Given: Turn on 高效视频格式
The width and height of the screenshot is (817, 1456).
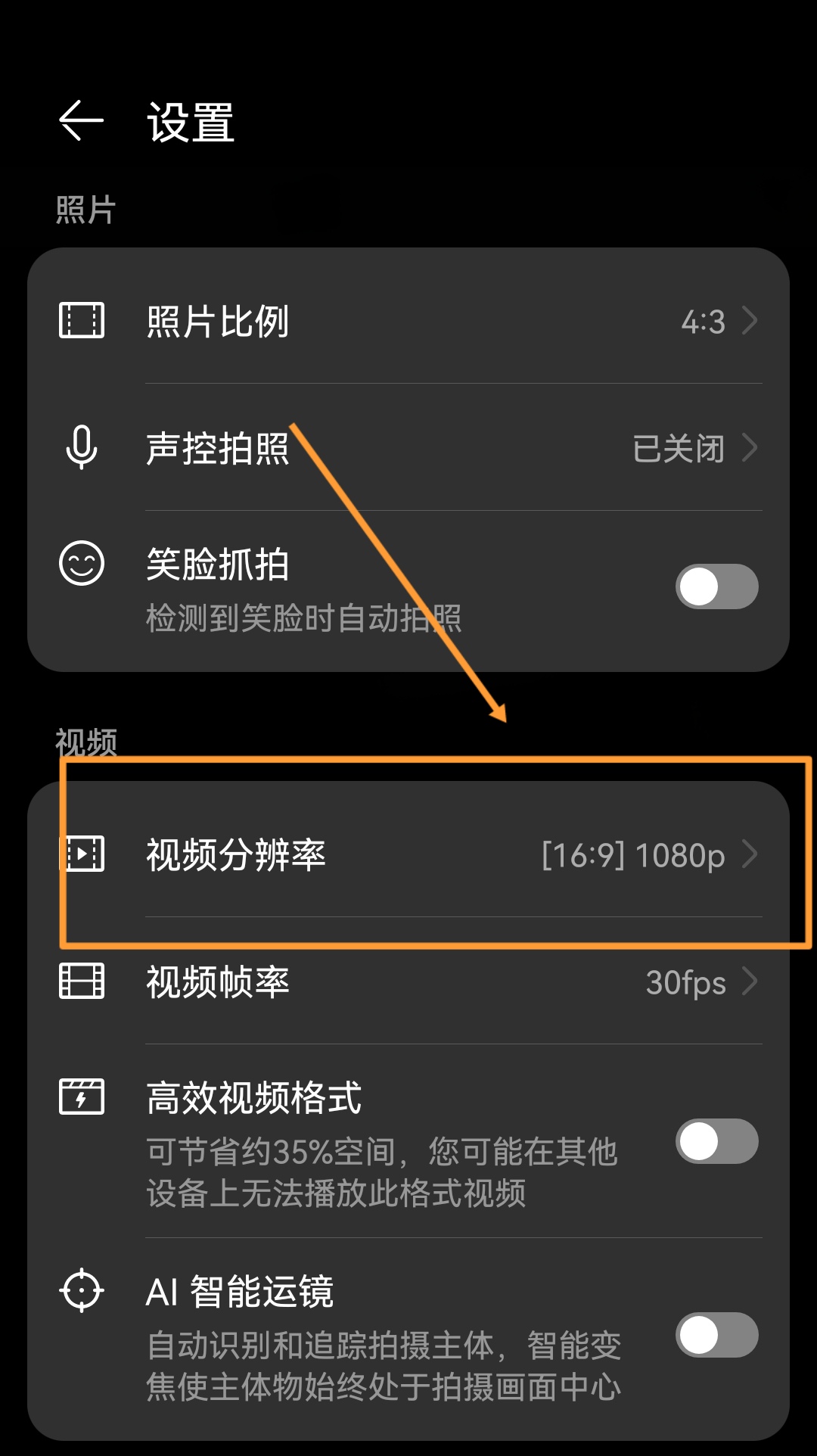Looking at the screenshot, I should pyautogui.click(x=716, y=1141).
